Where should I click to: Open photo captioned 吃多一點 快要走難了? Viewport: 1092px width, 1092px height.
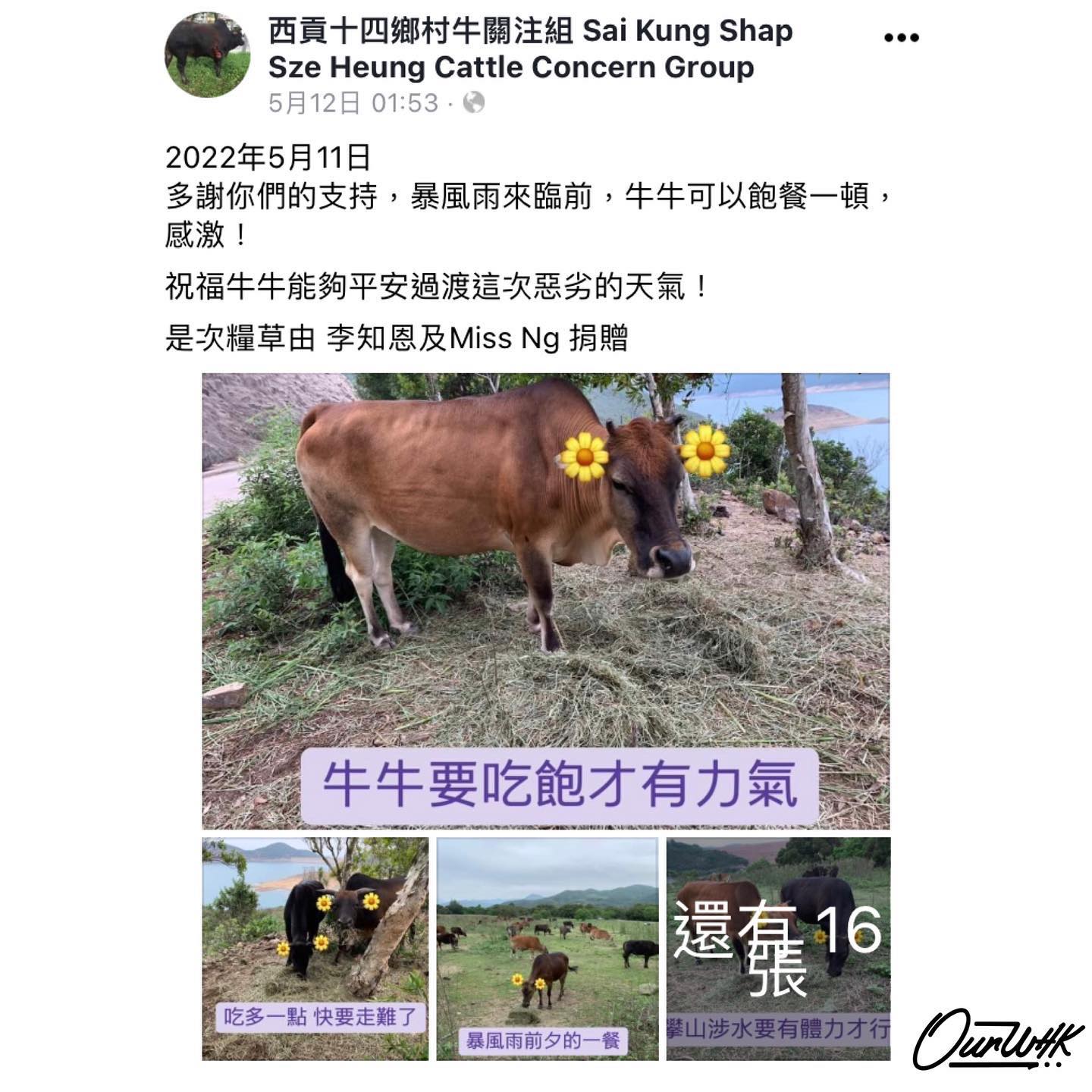tap(315, 948)
